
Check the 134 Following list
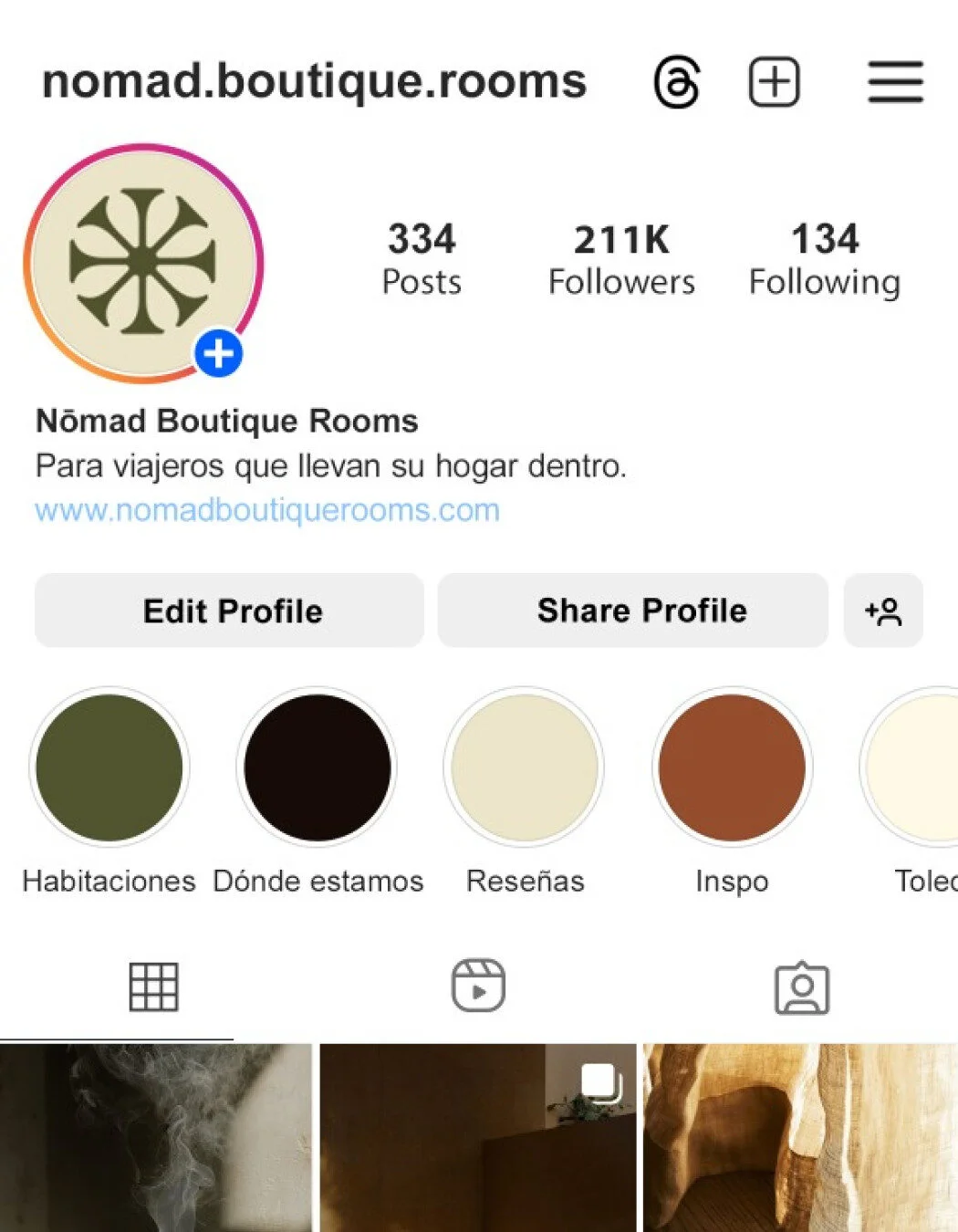(x=823, y=258)
